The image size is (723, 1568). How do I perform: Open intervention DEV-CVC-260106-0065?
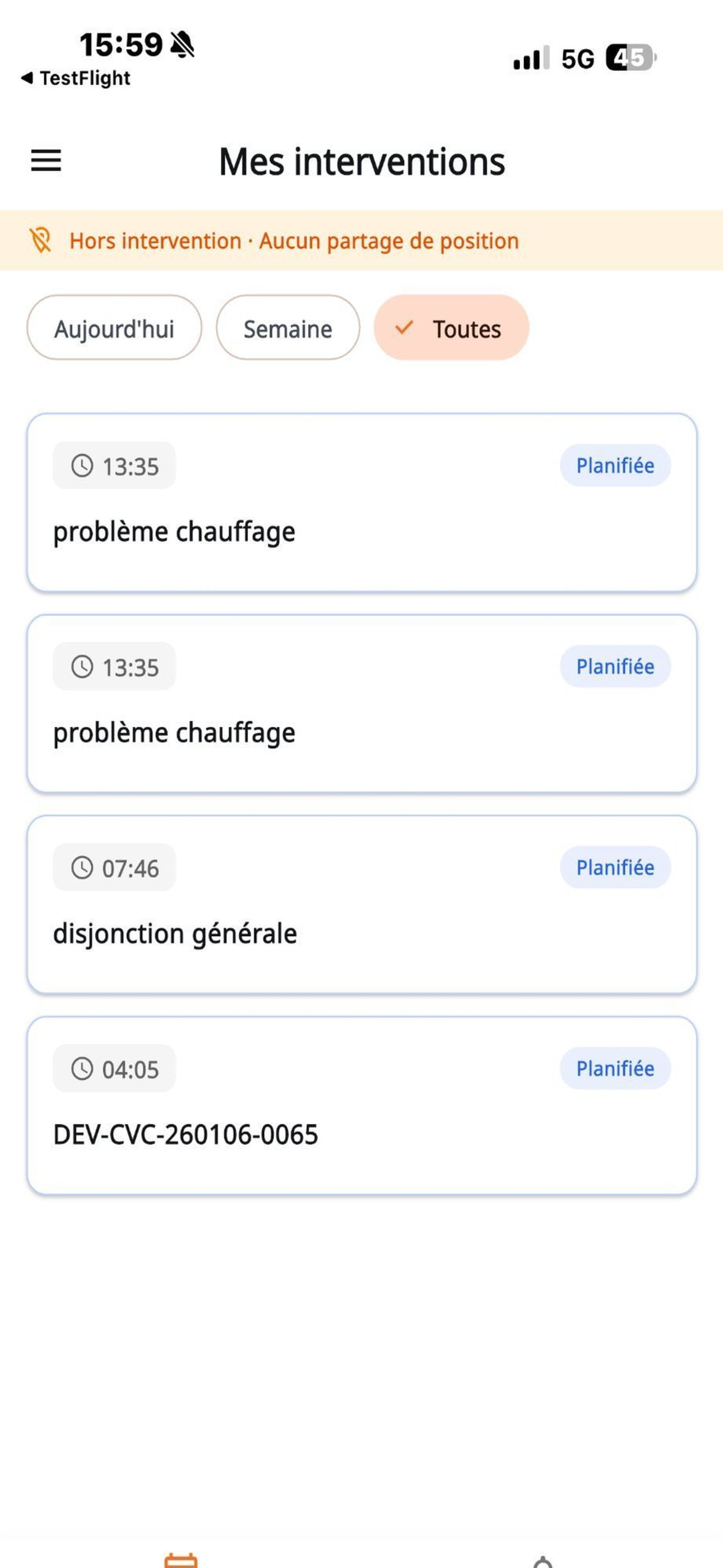click(361, 1105)
